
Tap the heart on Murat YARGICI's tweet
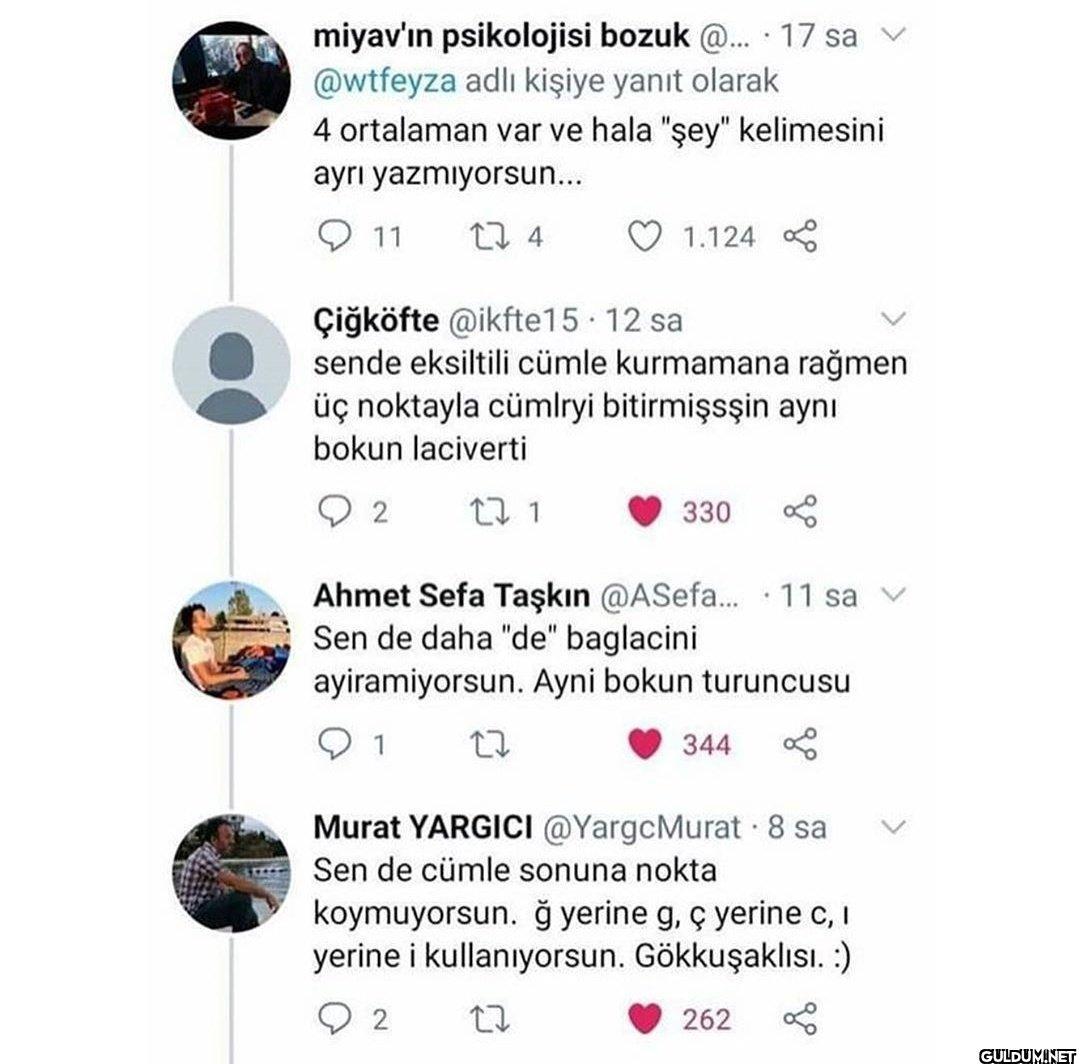click(645, 1018)
